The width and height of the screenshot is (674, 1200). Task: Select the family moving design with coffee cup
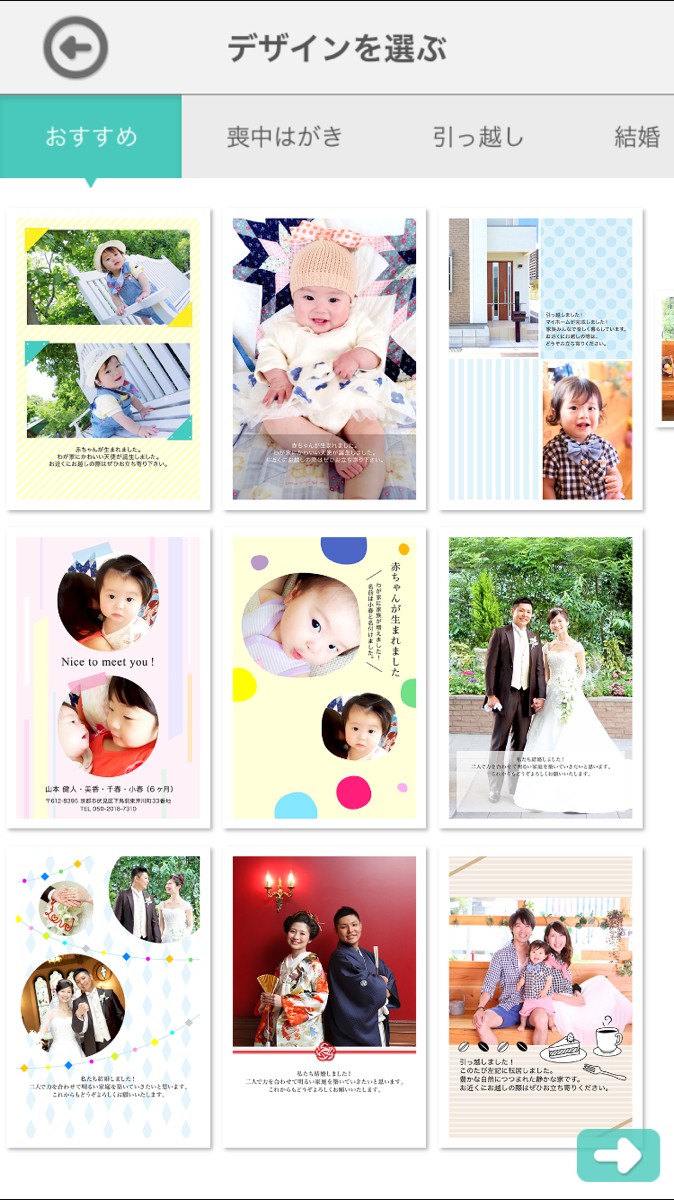[540, 998]
